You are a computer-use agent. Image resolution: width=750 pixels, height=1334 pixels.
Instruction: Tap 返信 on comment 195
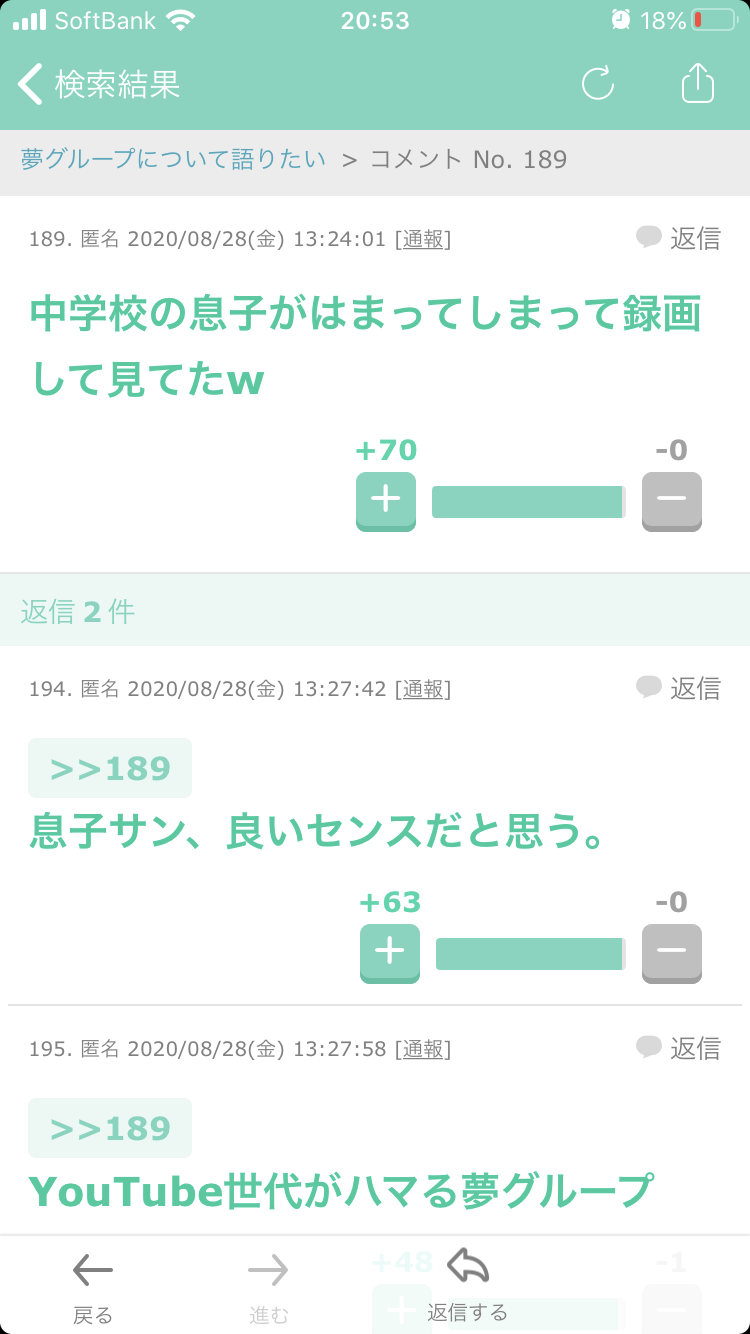[678, 1048]
